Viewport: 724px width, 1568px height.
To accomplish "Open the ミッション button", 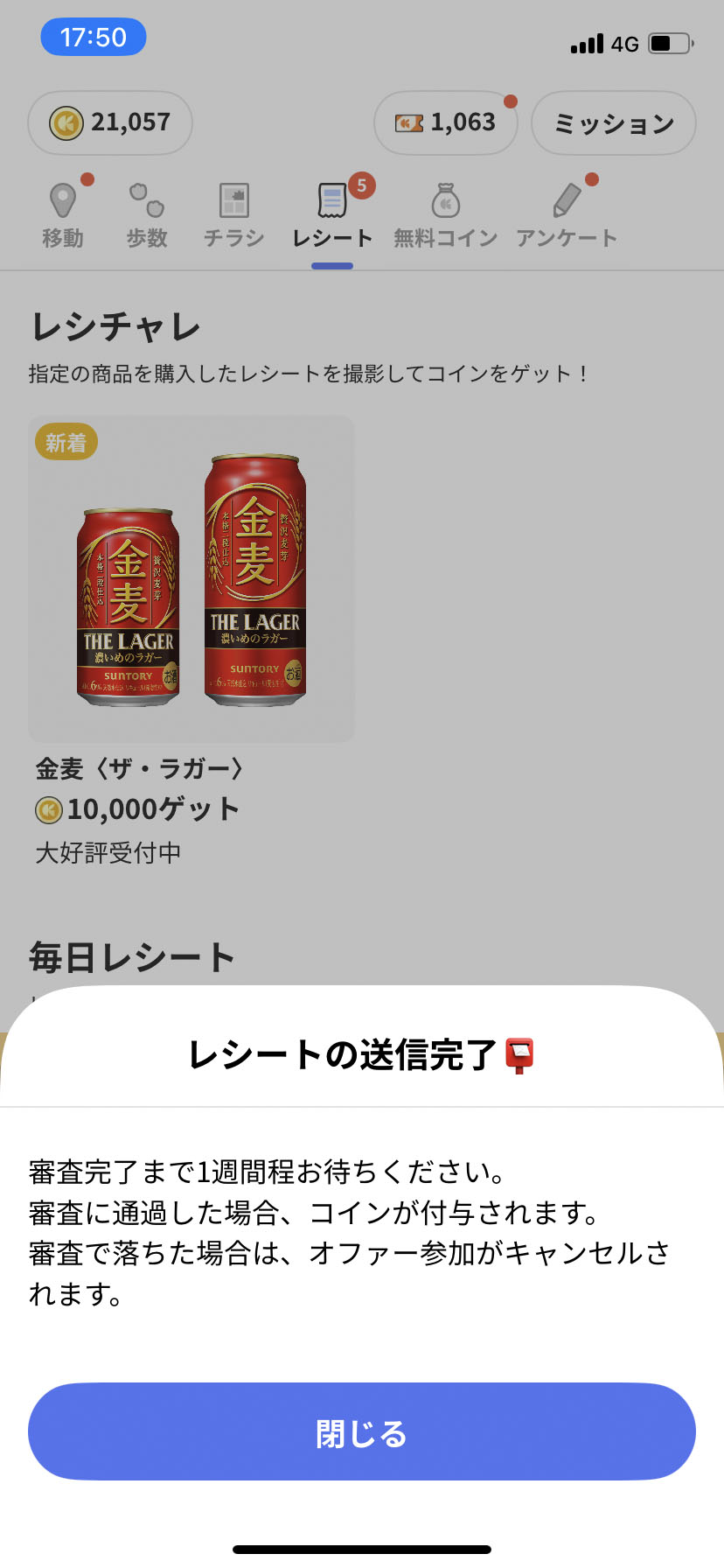I will pos(613,123).
